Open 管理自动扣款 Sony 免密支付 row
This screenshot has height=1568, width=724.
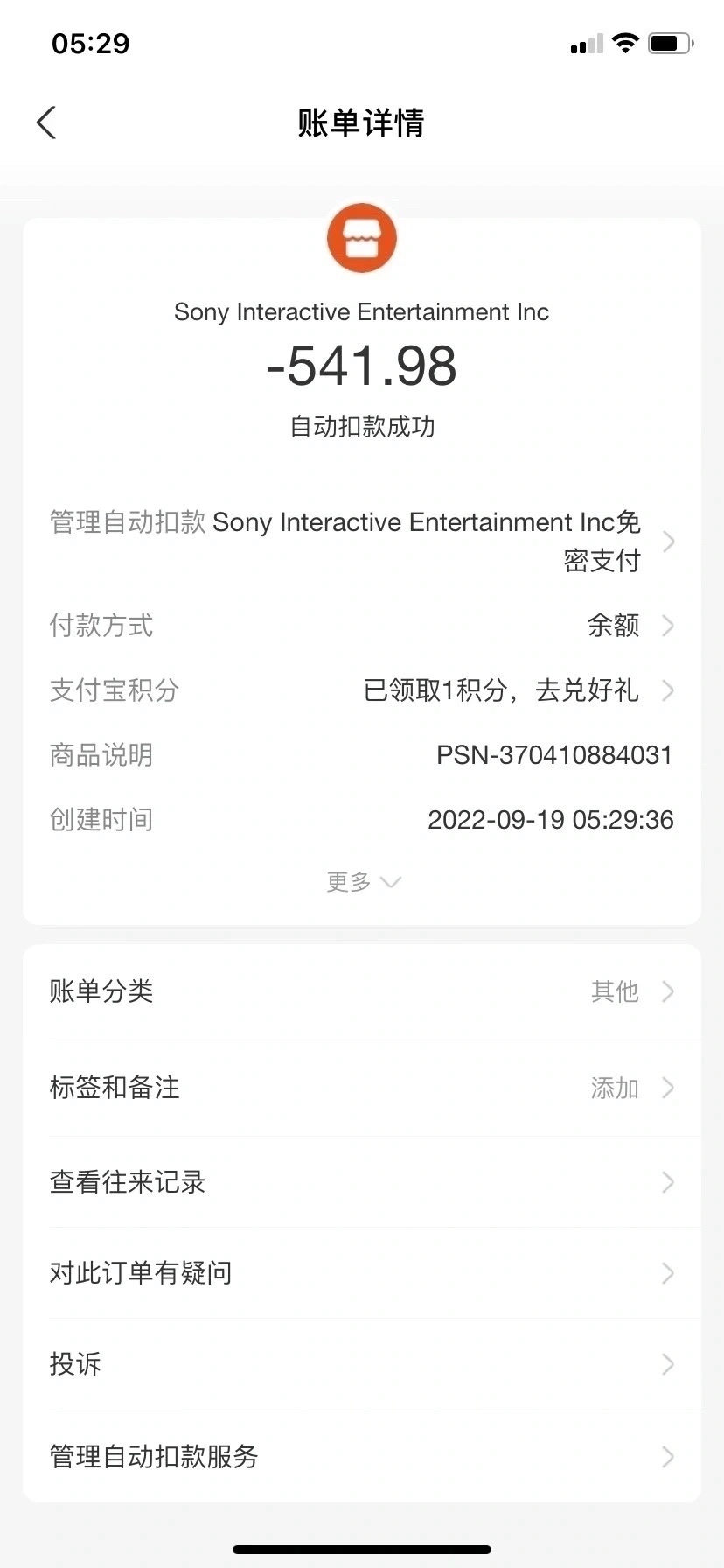(x=362, y=541)
